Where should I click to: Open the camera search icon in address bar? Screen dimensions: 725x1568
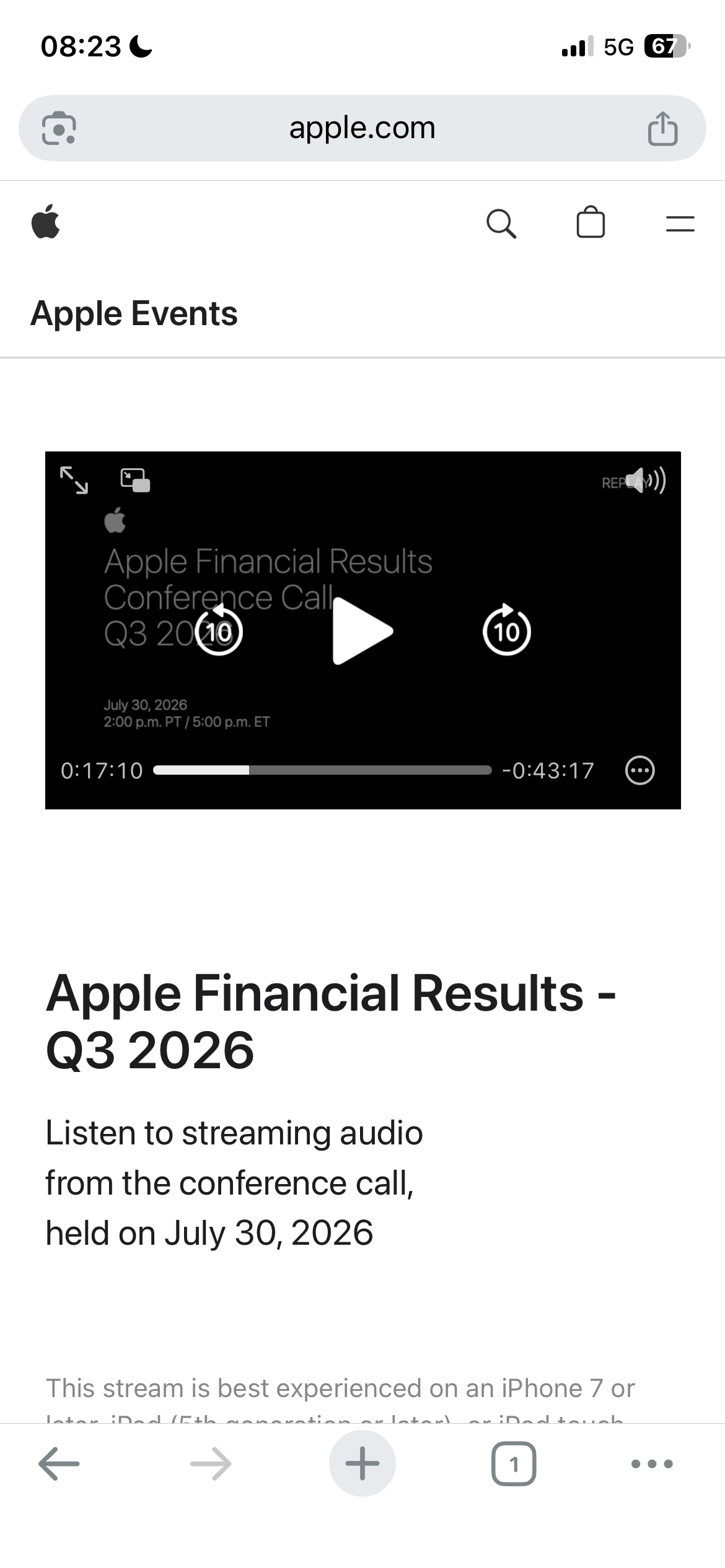tap(59, 128)
